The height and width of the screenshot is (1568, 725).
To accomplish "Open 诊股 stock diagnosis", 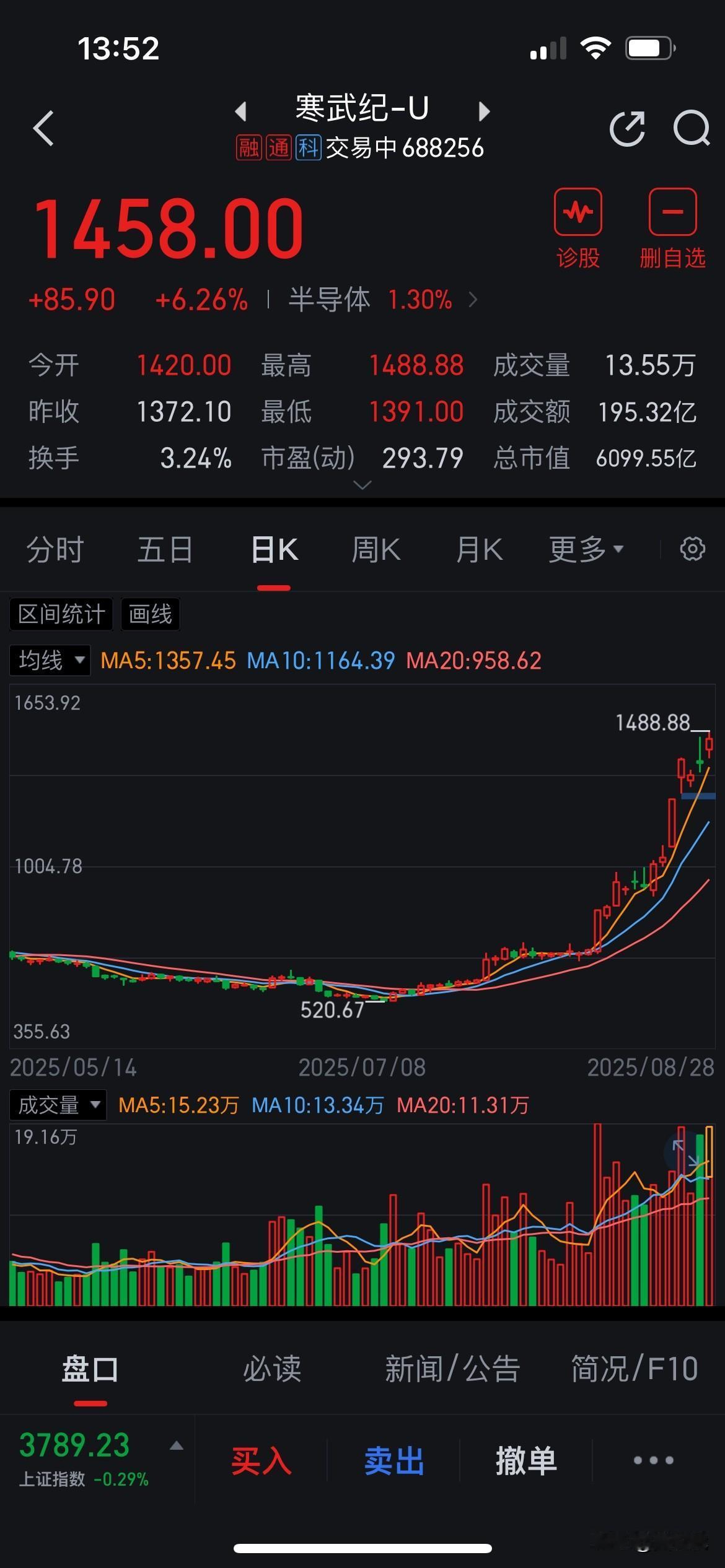I will point(578,228).
